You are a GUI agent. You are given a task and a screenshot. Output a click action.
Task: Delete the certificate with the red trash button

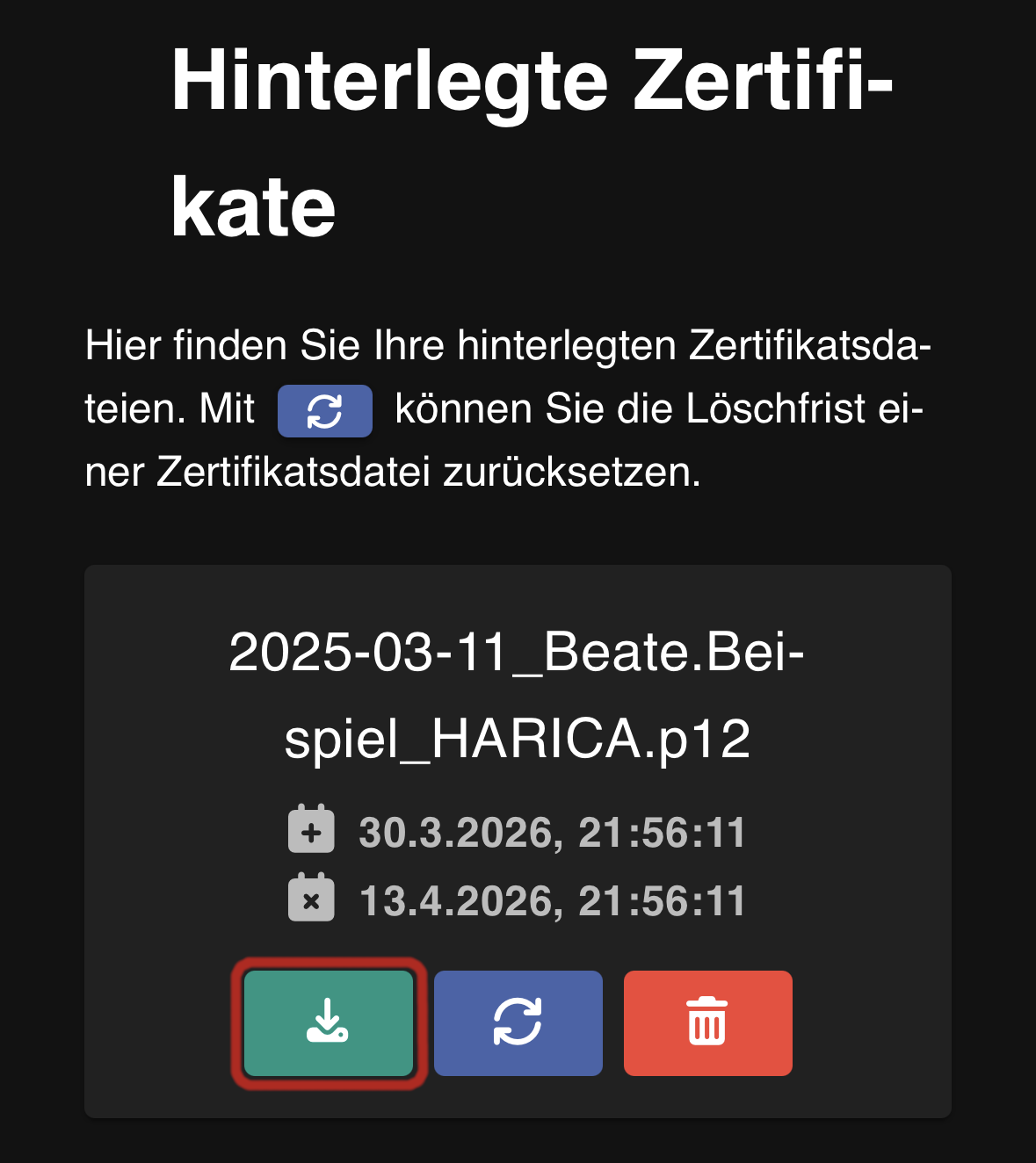coord(707,1022)
